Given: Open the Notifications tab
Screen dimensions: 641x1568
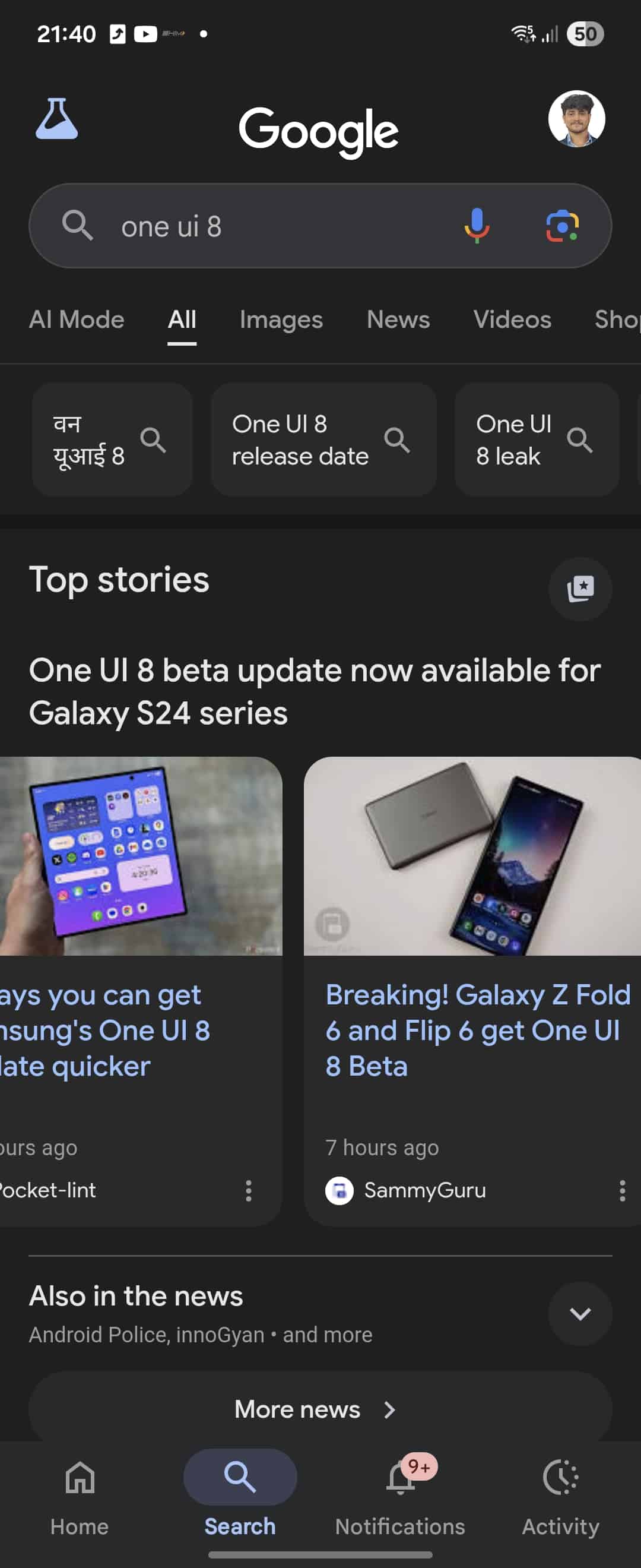Looking at the screenshot, I should [x=400, y=1491].
